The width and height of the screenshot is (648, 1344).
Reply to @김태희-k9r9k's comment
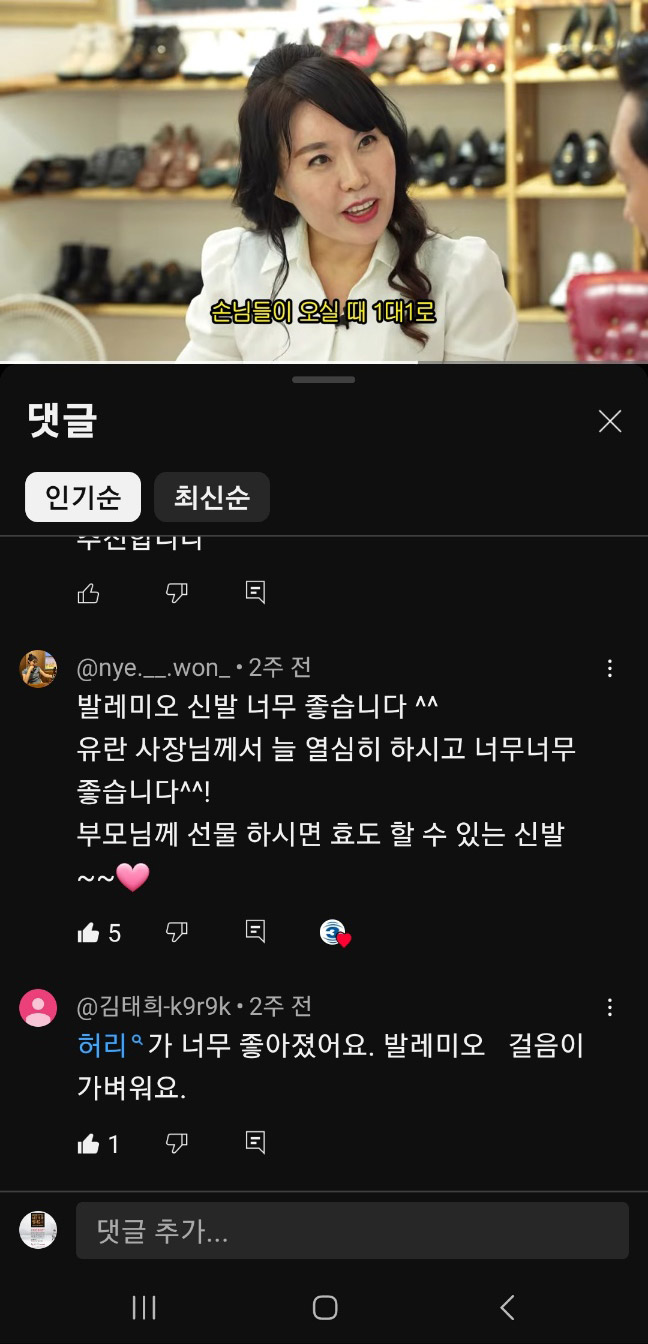255,1142
